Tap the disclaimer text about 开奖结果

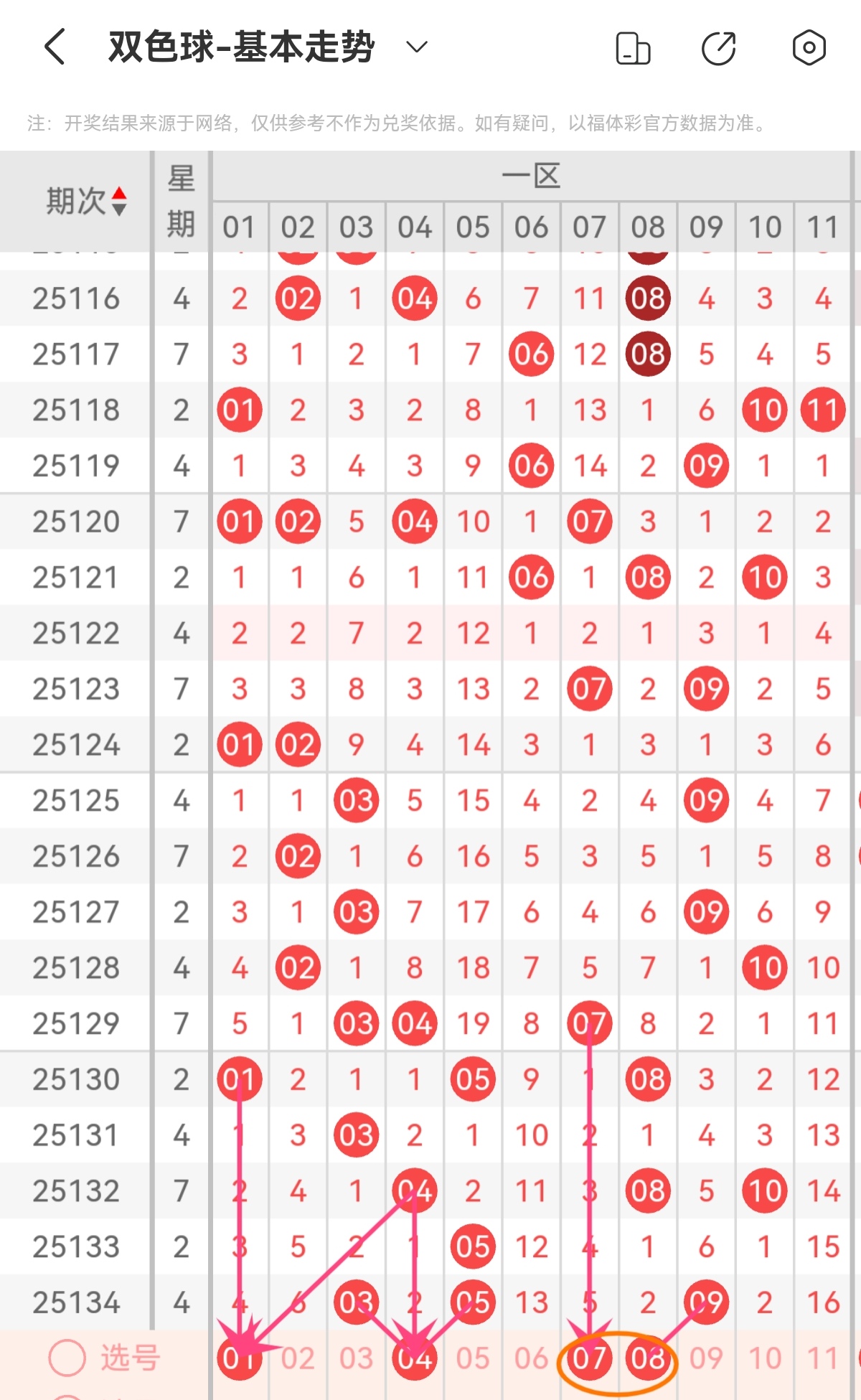(395, 123)
